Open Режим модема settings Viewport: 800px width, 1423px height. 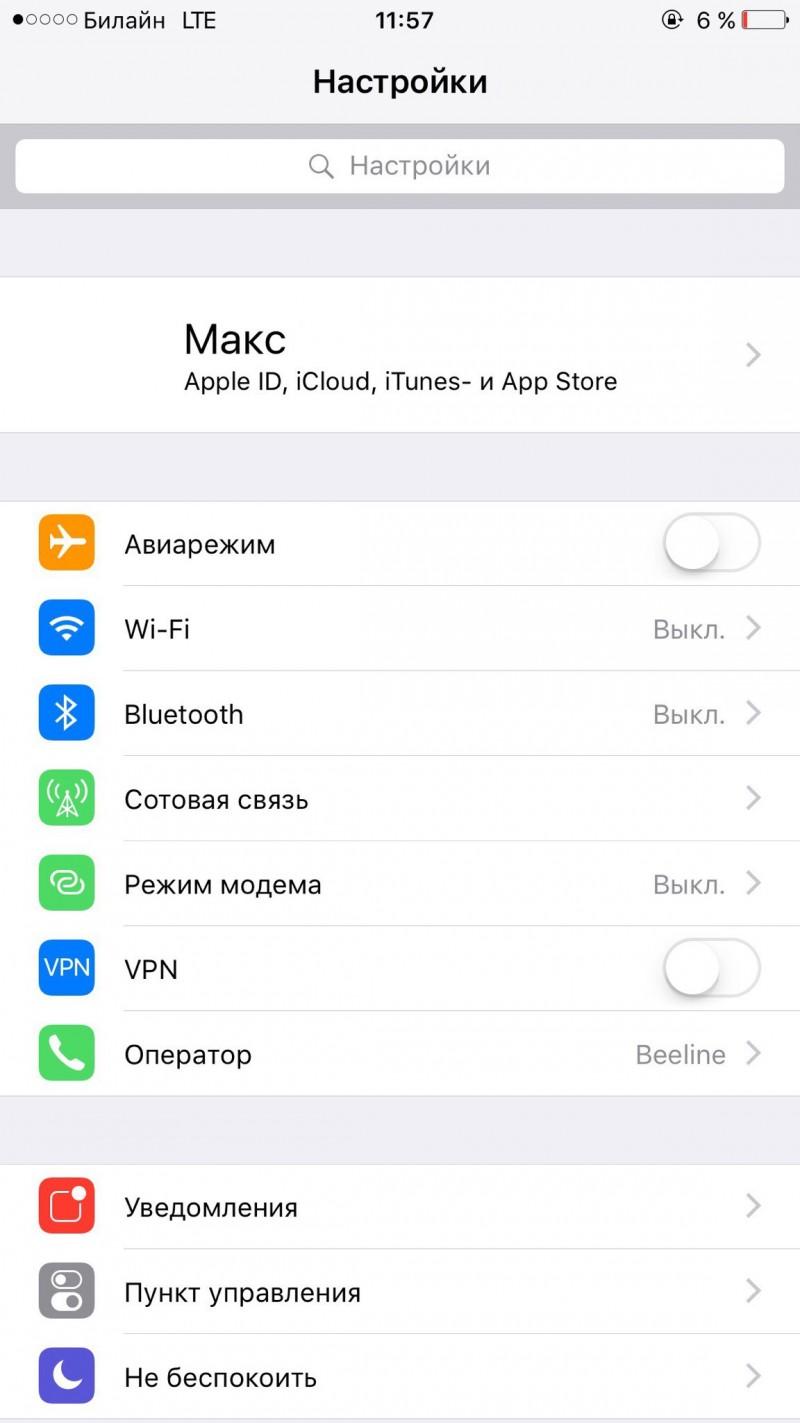tap(400, 884)
